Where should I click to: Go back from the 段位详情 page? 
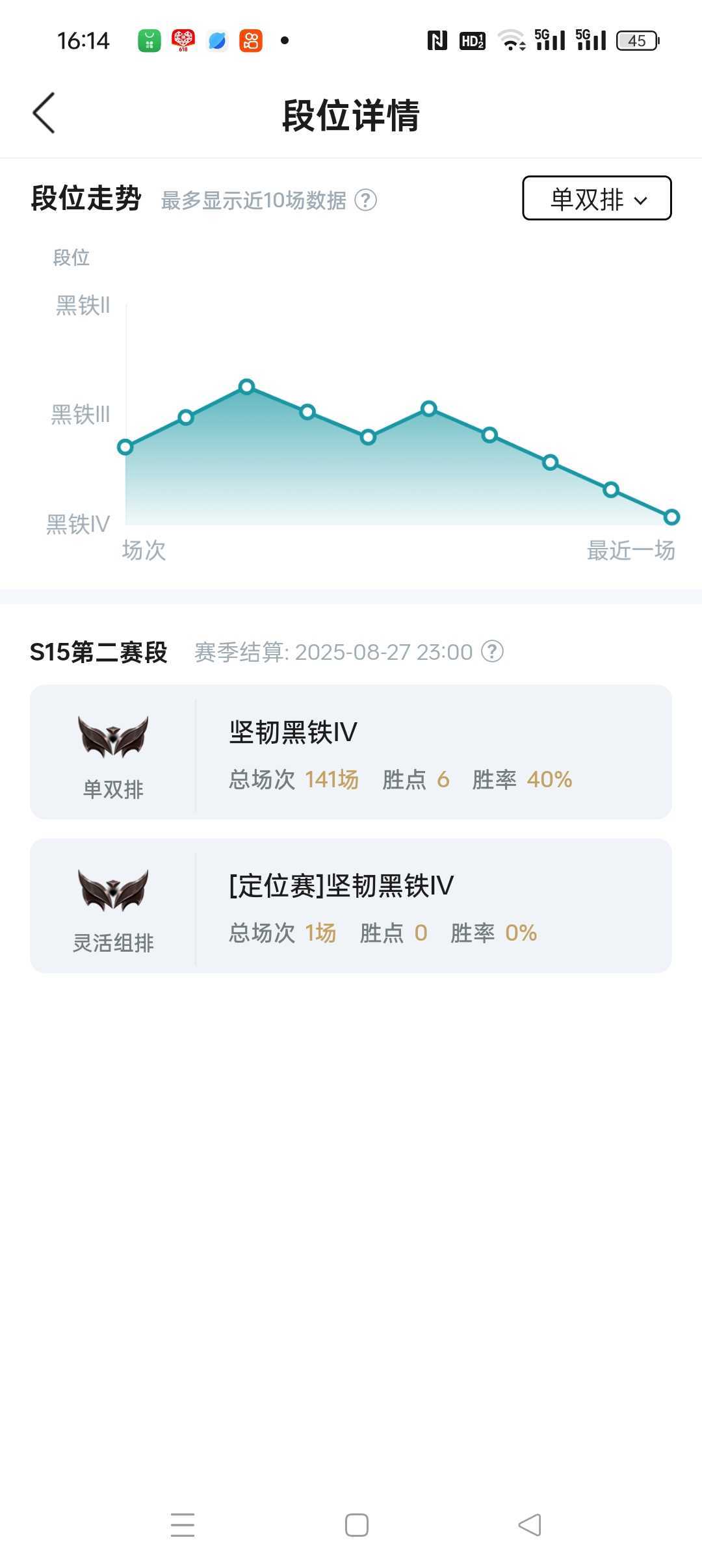(x=44, y=113)
